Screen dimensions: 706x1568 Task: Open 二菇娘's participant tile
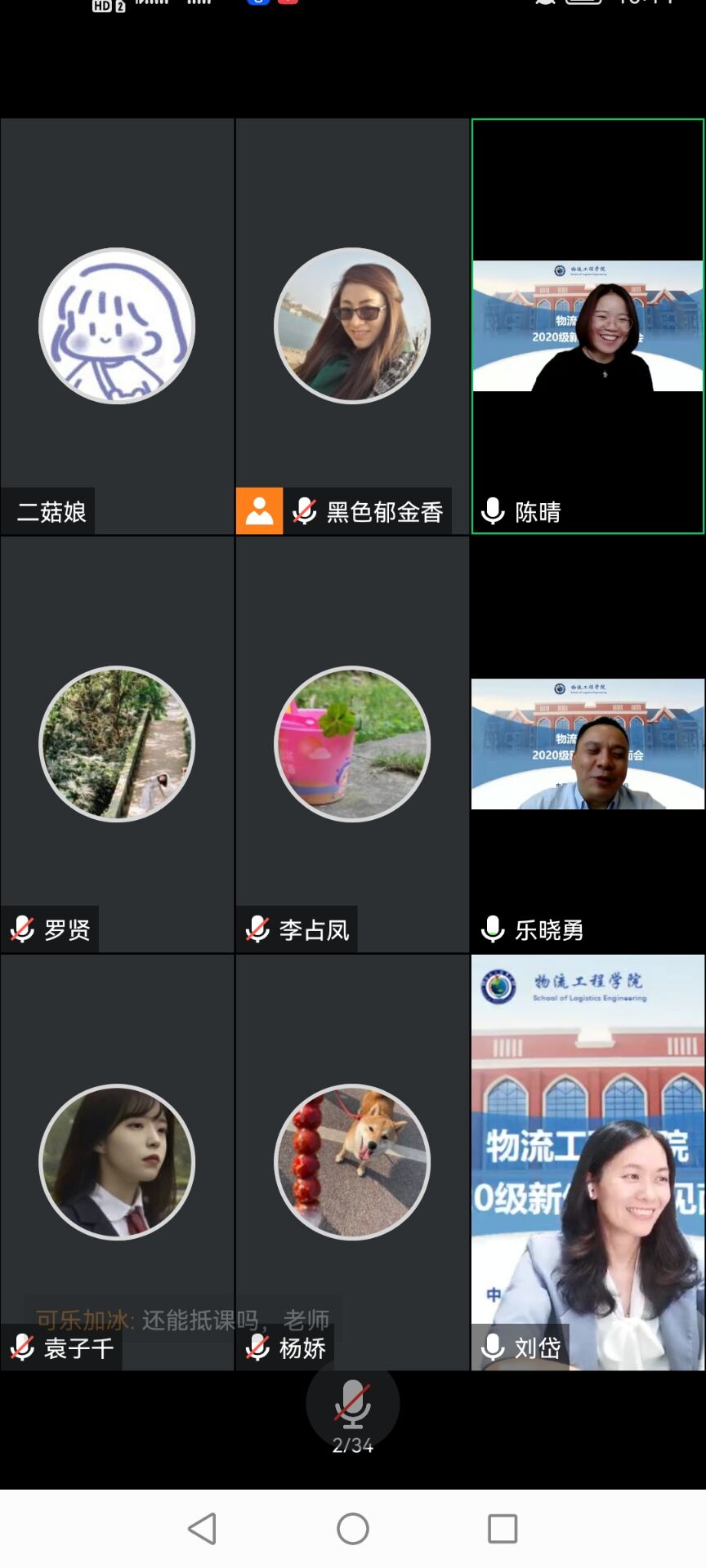[x=117, y=327]
